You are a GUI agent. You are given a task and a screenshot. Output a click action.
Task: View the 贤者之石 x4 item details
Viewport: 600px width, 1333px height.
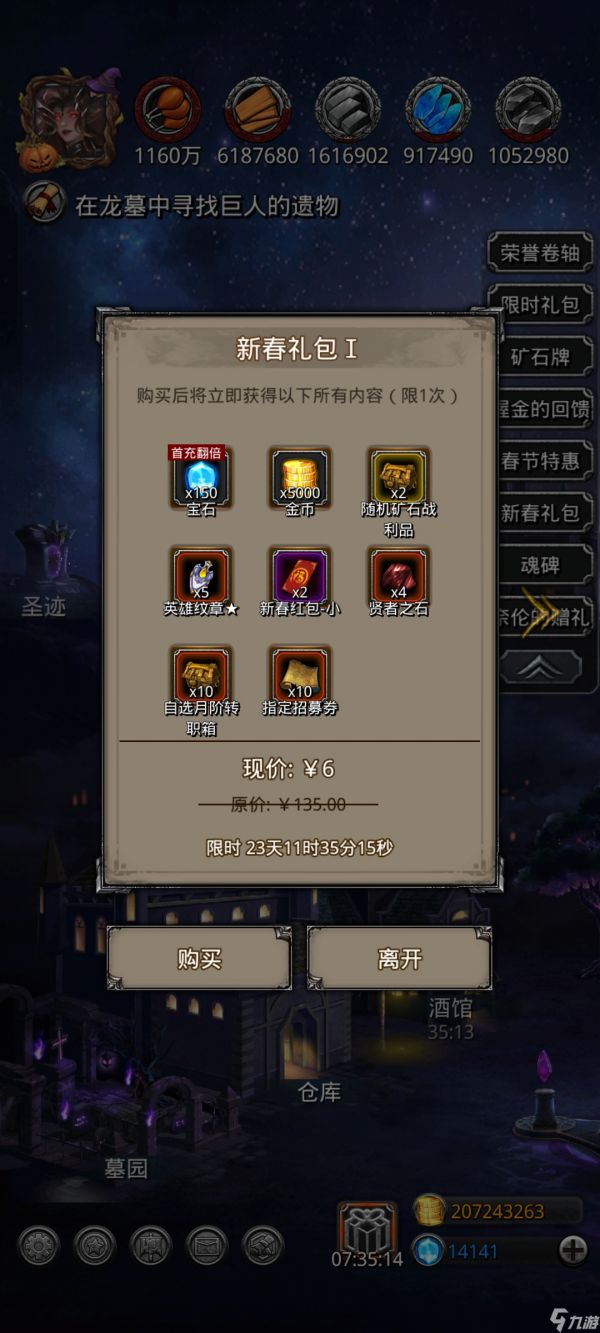click(399, 575)
